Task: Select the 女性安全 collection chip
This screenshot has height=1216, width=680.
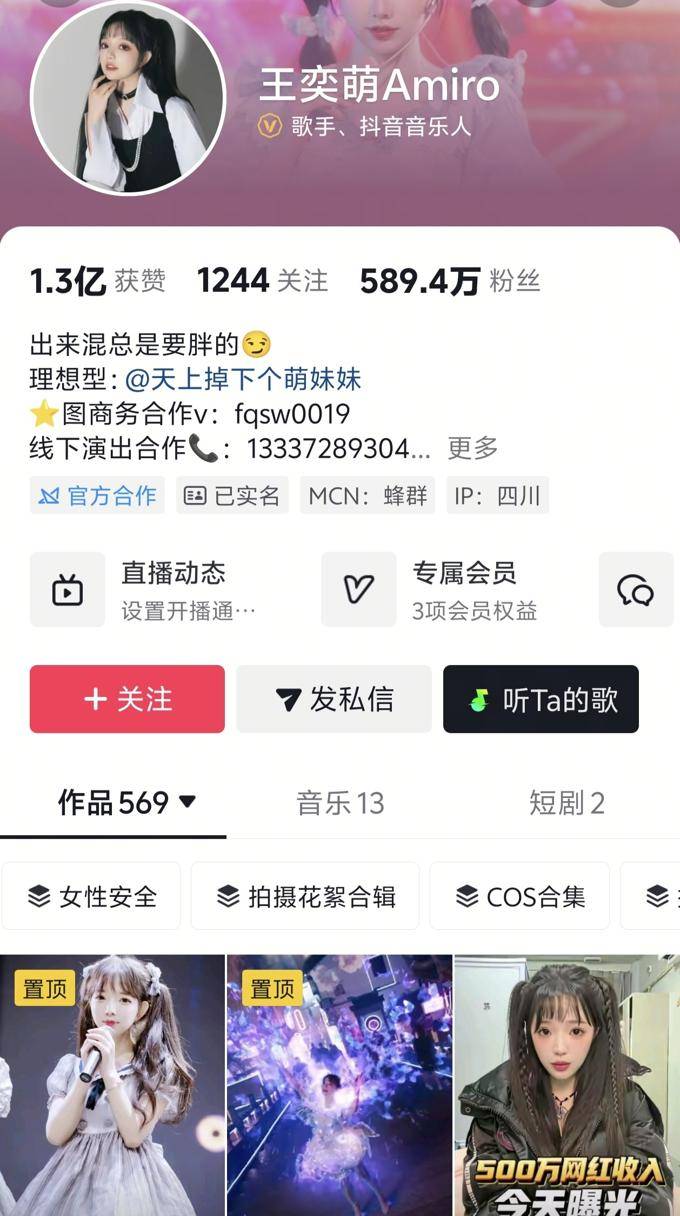Action: coord(92,896)
